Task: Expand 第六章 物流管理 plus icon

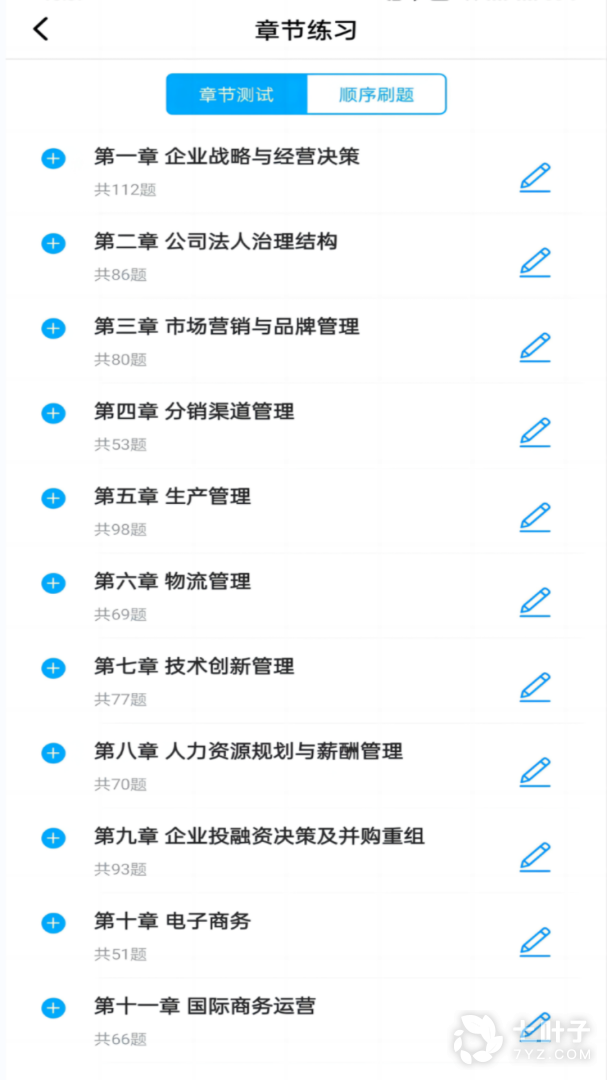Action: coord(54,583)
